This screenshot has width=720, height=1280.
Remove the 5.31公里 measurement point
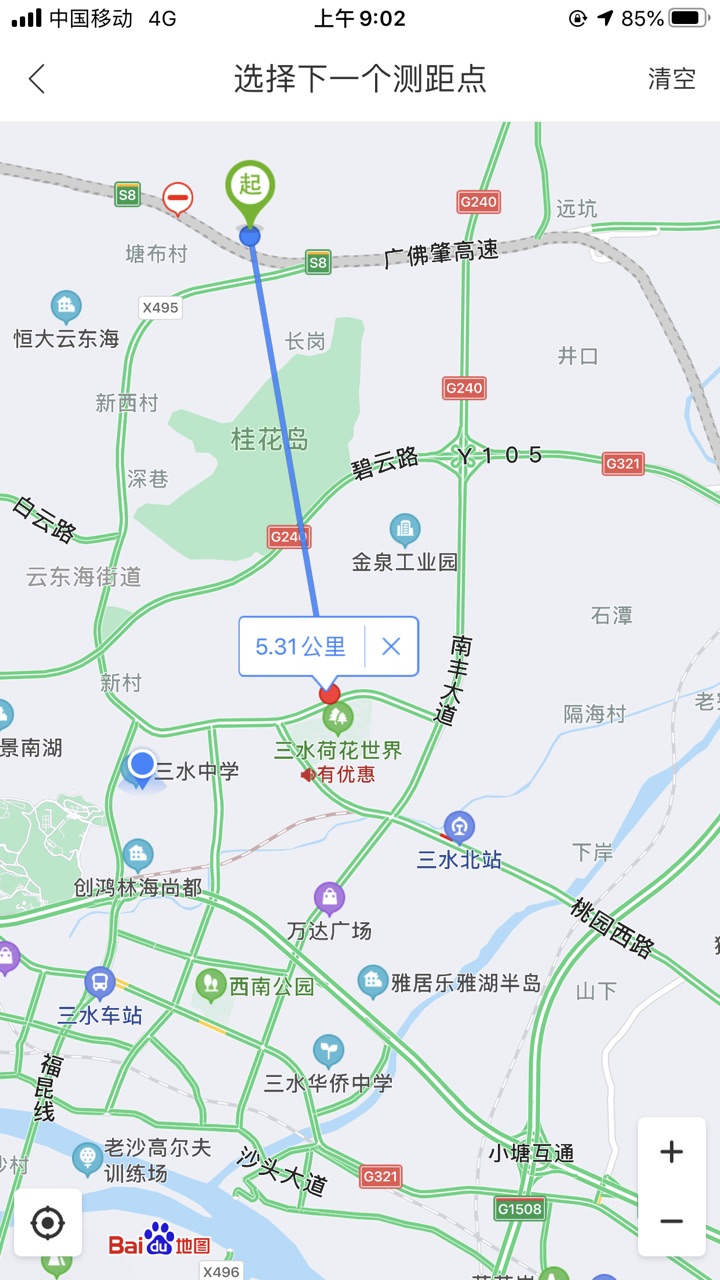(391, 646)
